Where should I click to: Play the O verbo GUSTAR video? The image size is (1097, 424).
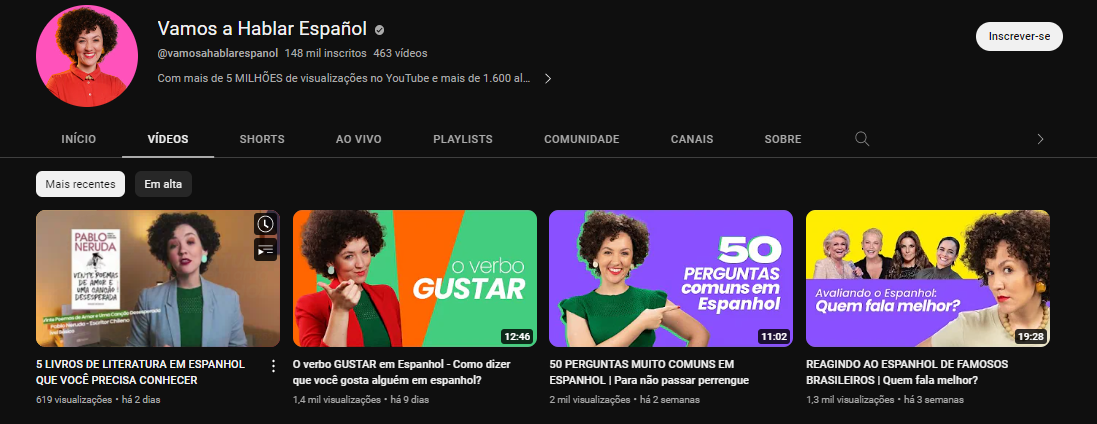tap(414, 278)
